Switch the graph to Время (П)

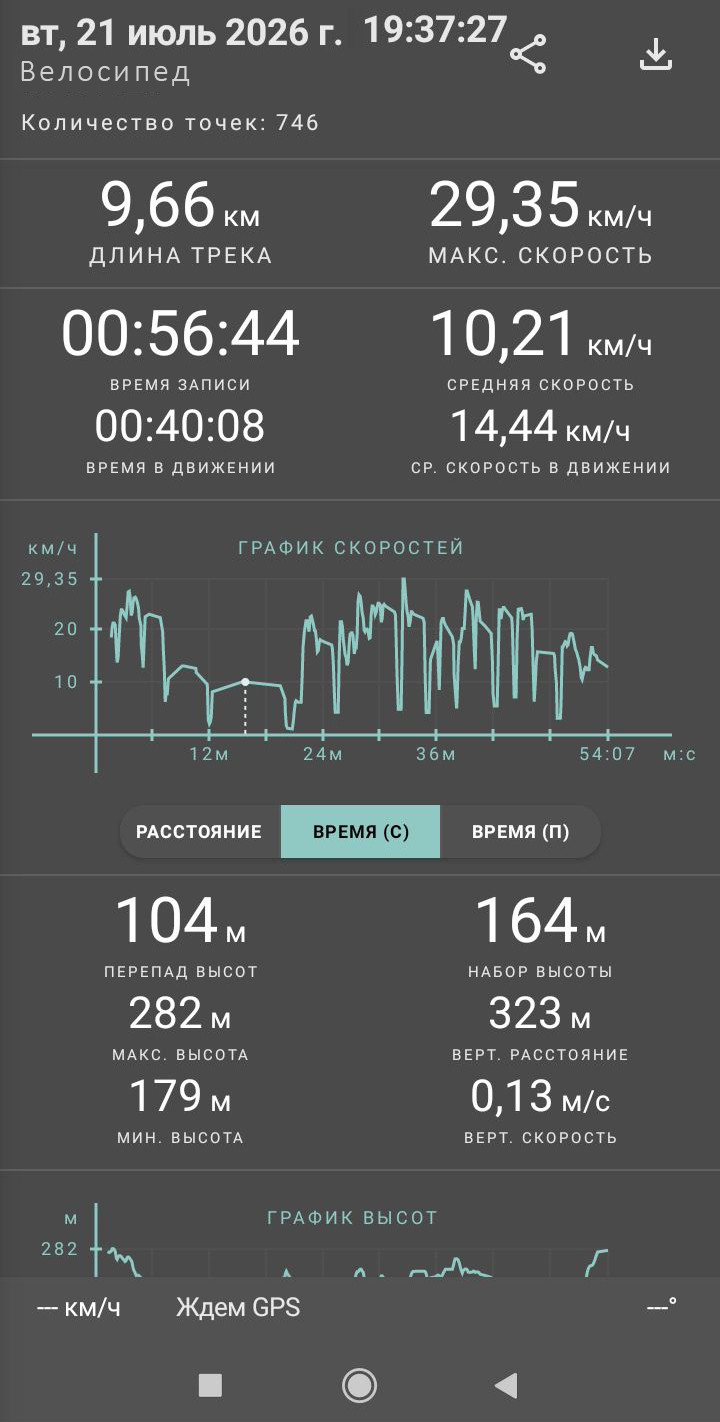(x=520, y=832)
